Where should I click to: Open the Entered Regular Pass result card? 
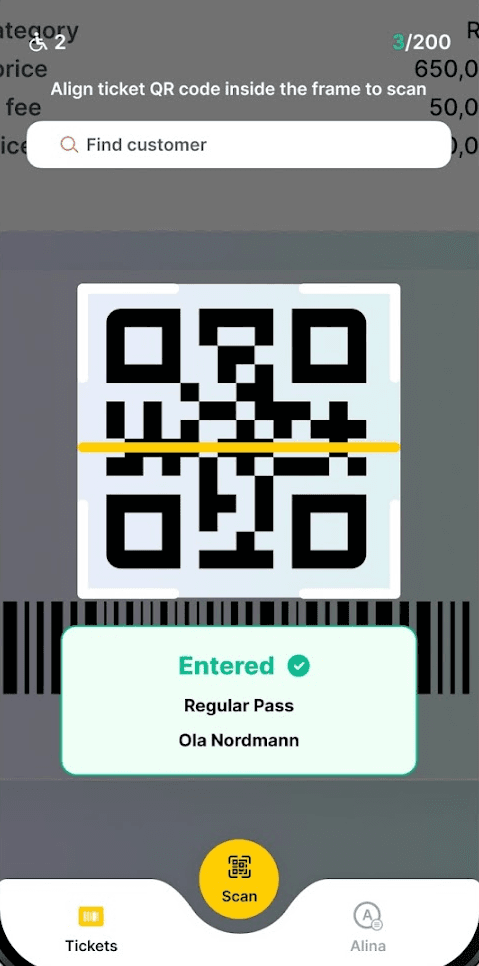(239, 700)
